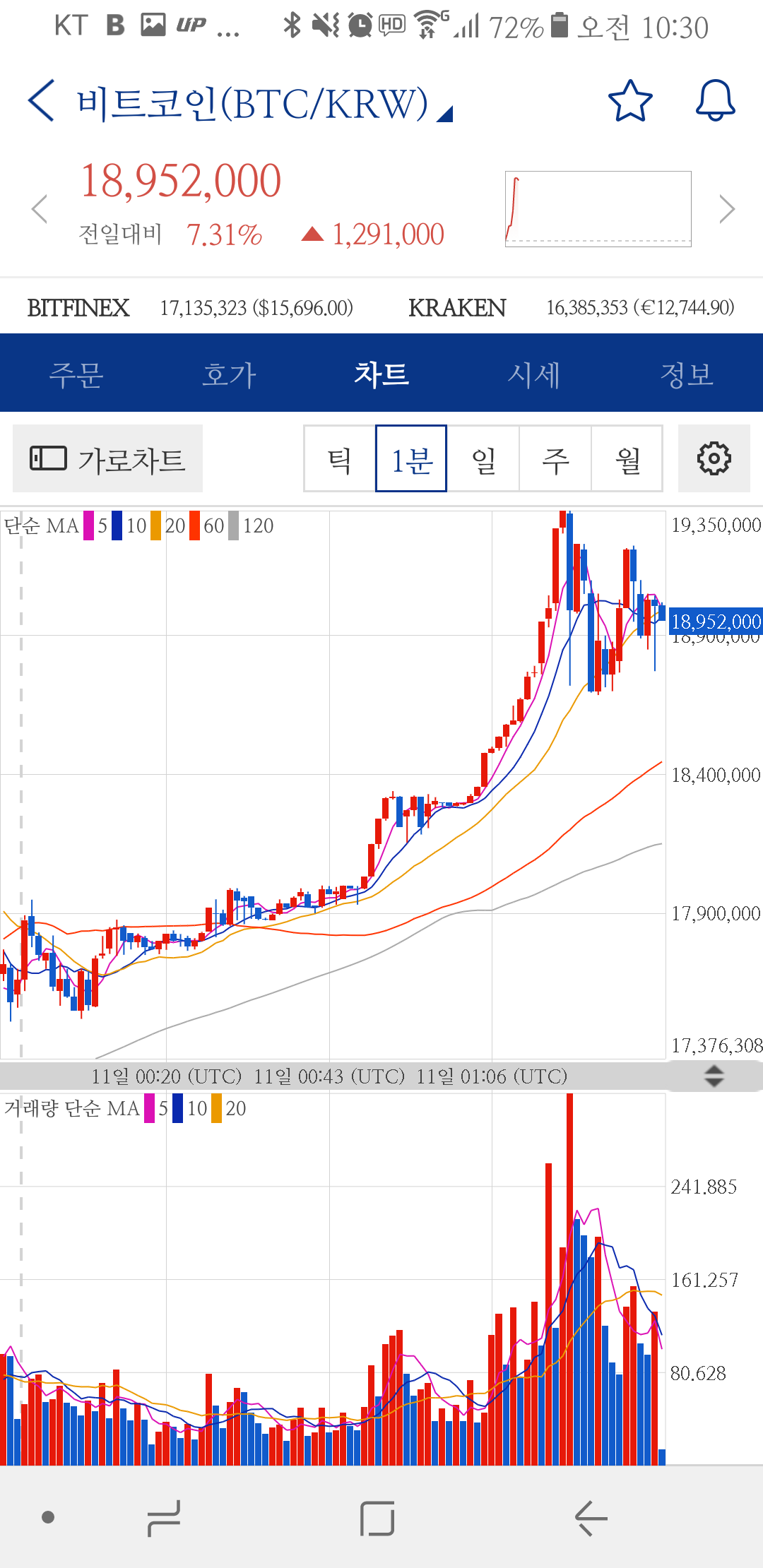Viewport: 763px width, 1568px height.
Task: Open the 시세 market price tab
Action: point(535,375)
